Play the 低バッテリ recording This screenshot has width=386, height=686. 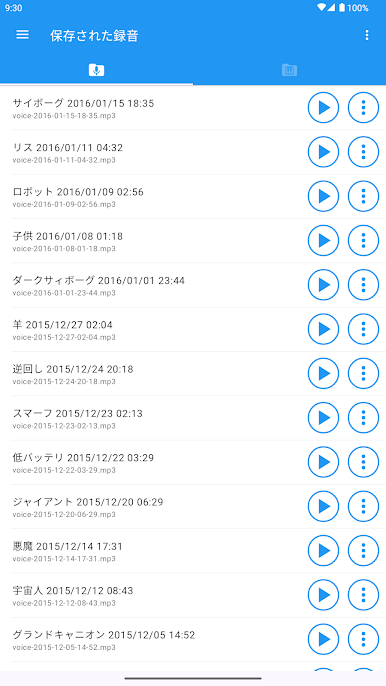point(323,462)
